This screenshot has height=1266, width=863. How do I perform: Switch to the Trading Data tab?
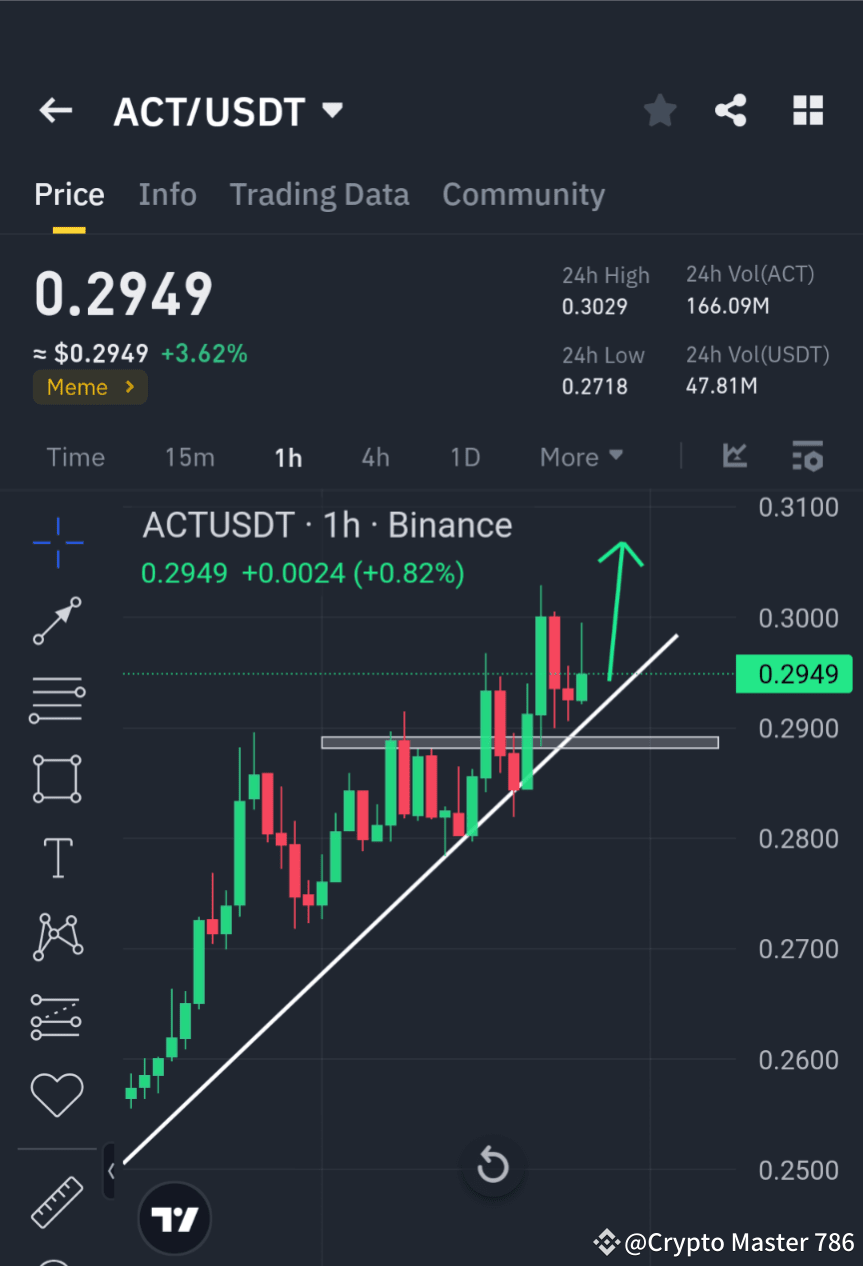(x=319, y=194)
